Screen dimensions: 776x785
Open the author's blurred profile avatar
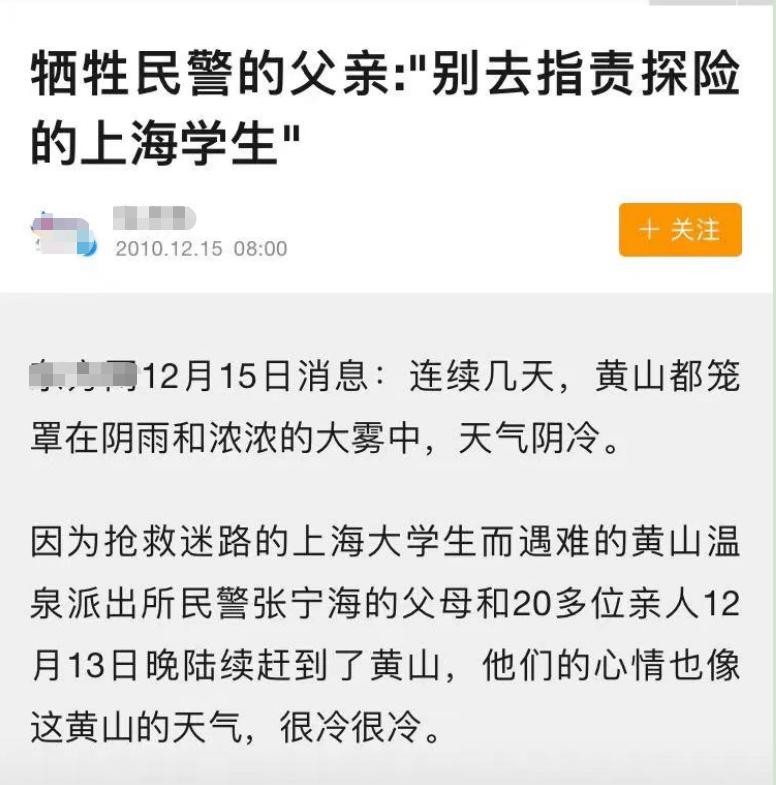63,233
